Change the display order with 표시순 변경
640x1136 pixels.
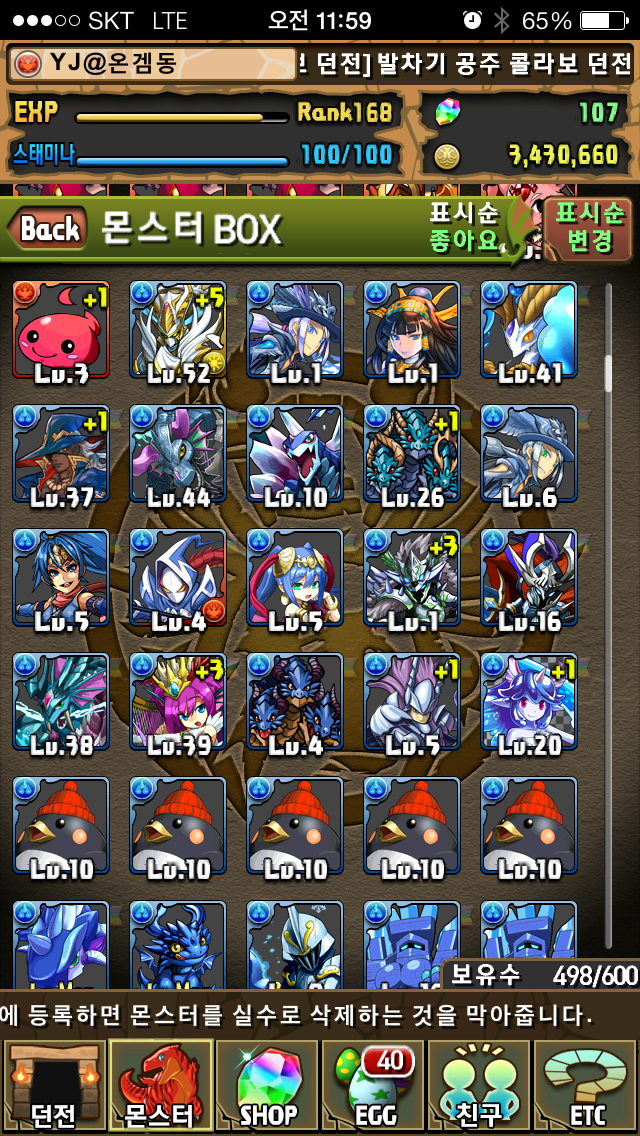[588, 227]
